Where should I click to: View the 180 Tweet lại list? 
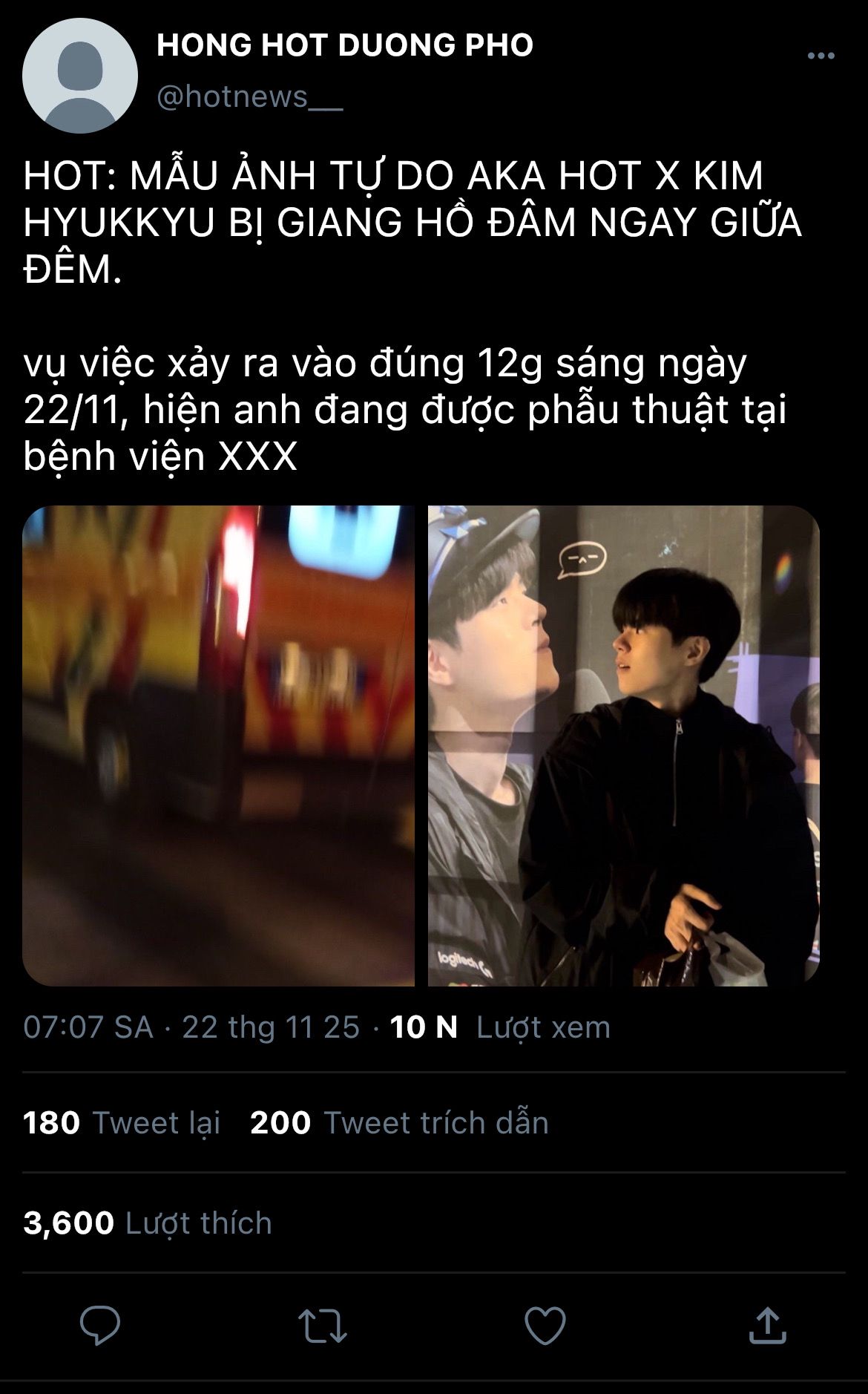click(x=122, y=1122)
